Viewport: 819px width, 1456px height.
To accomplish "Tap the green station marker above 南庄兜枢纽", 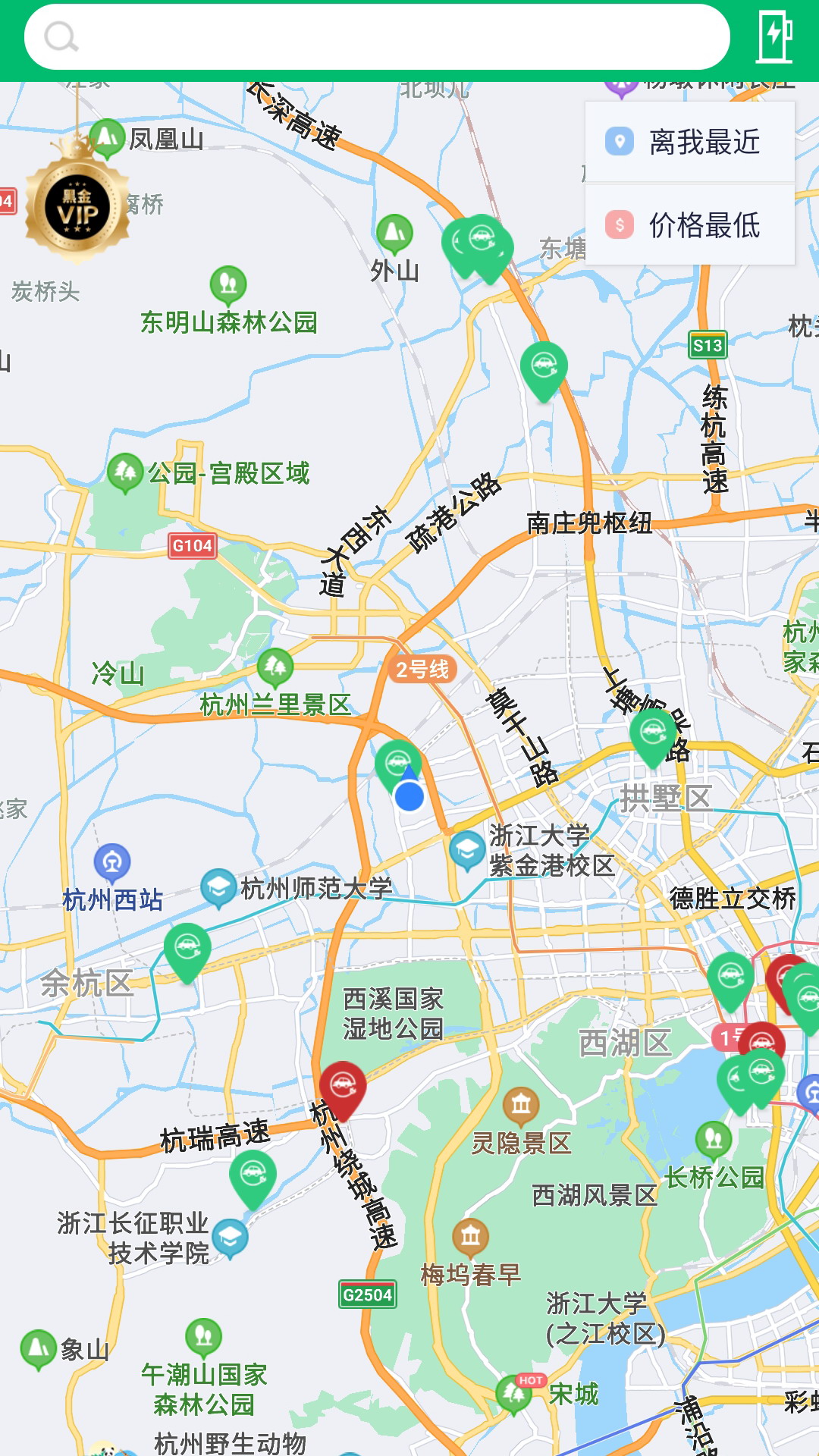I will 544,372.
